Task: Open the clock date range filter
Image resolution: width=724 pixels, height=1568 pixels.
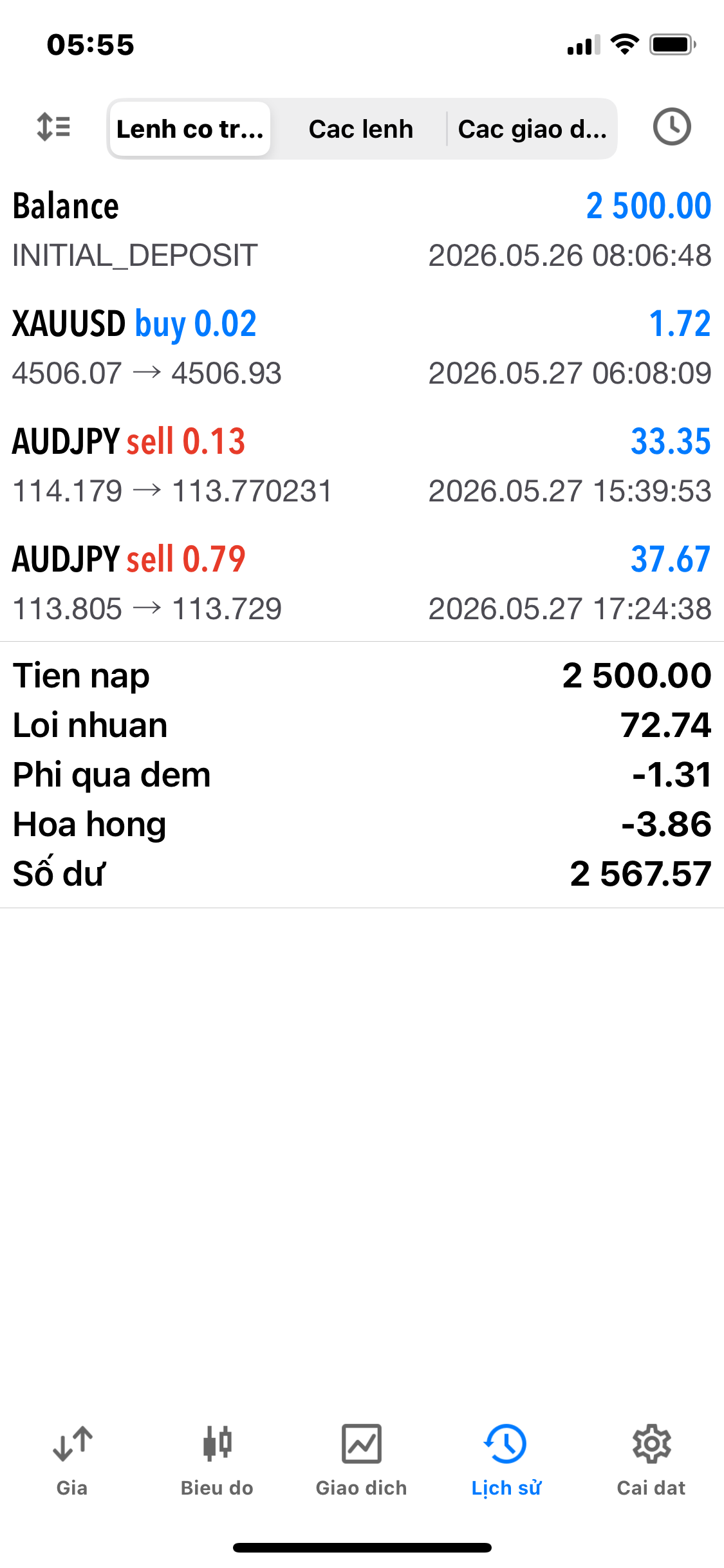Action: tap(672, 127)
